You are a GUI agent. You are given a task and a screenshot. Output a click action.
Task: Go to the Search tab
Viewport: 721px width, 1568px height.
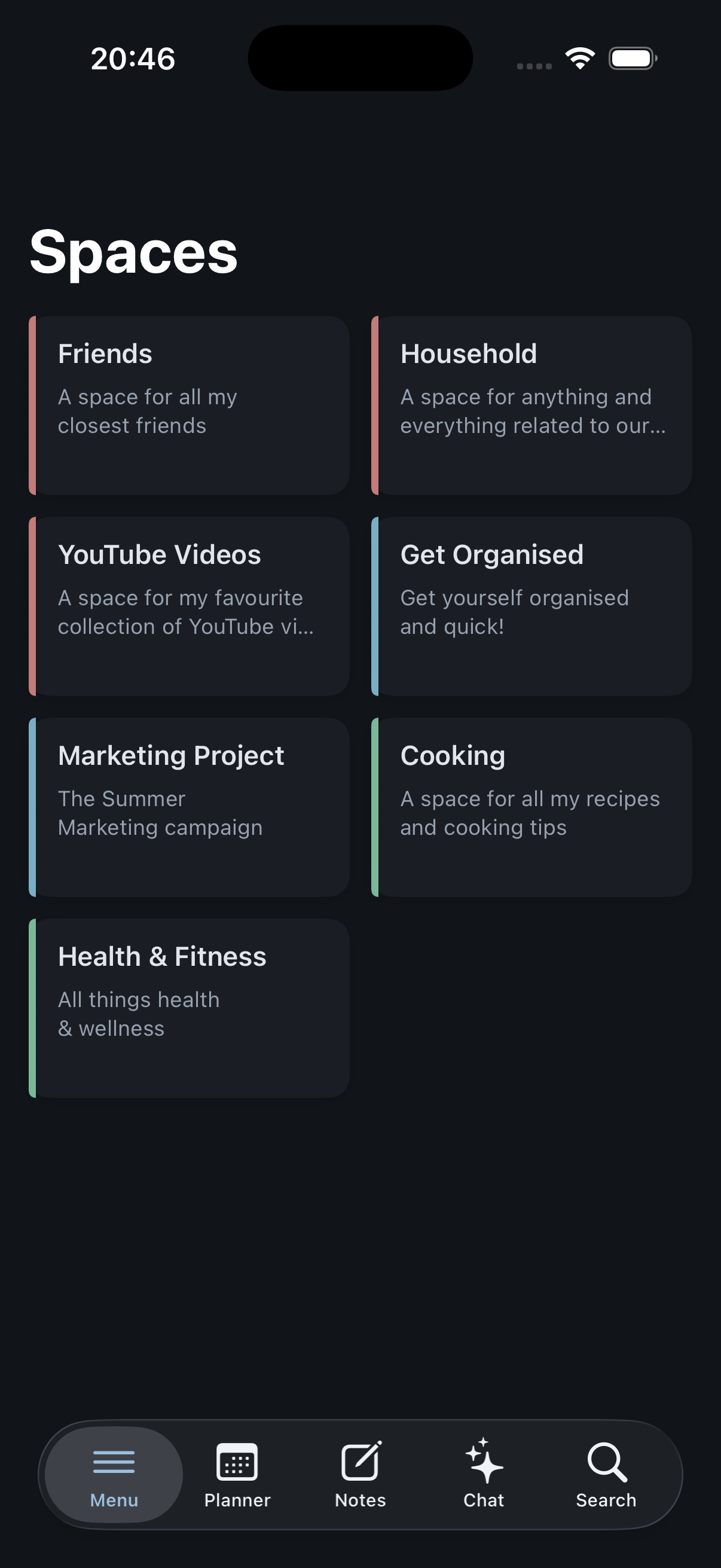pos(606,1474)
